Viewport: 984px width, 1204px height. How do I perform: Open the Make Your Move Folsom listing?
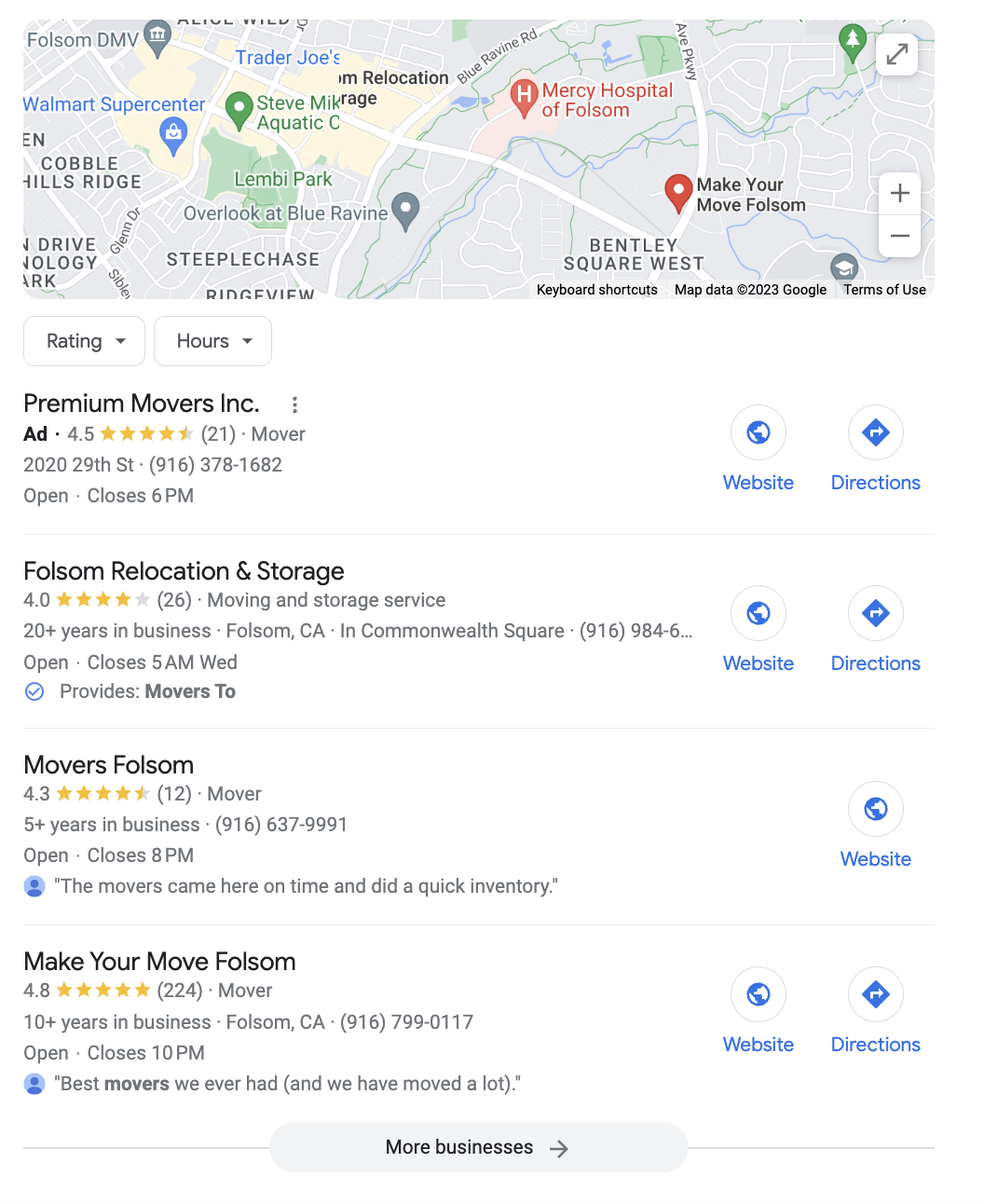(x=159, y=962)
